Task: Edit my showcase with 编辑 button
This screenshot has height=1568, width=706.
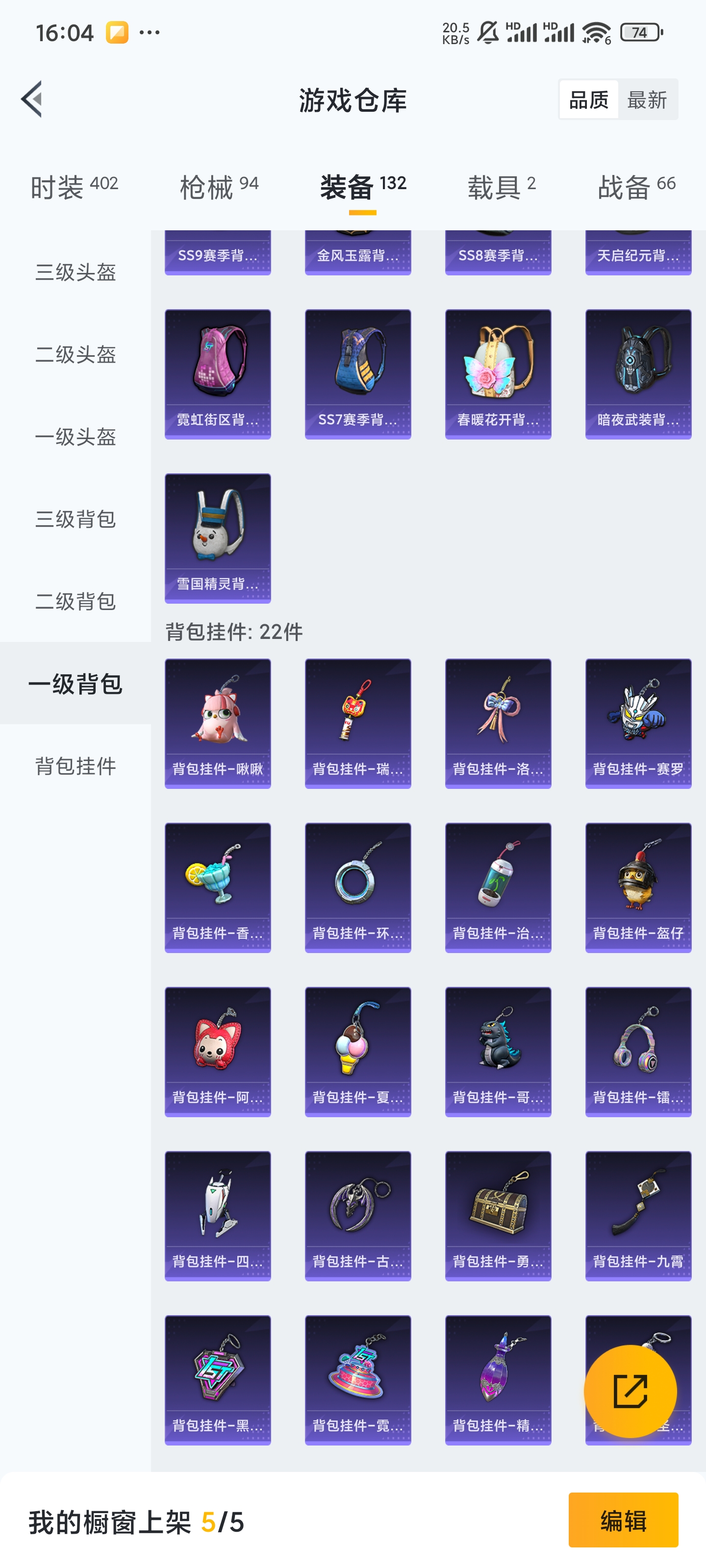Action: pyautogui.click(x=623, y=1520)
